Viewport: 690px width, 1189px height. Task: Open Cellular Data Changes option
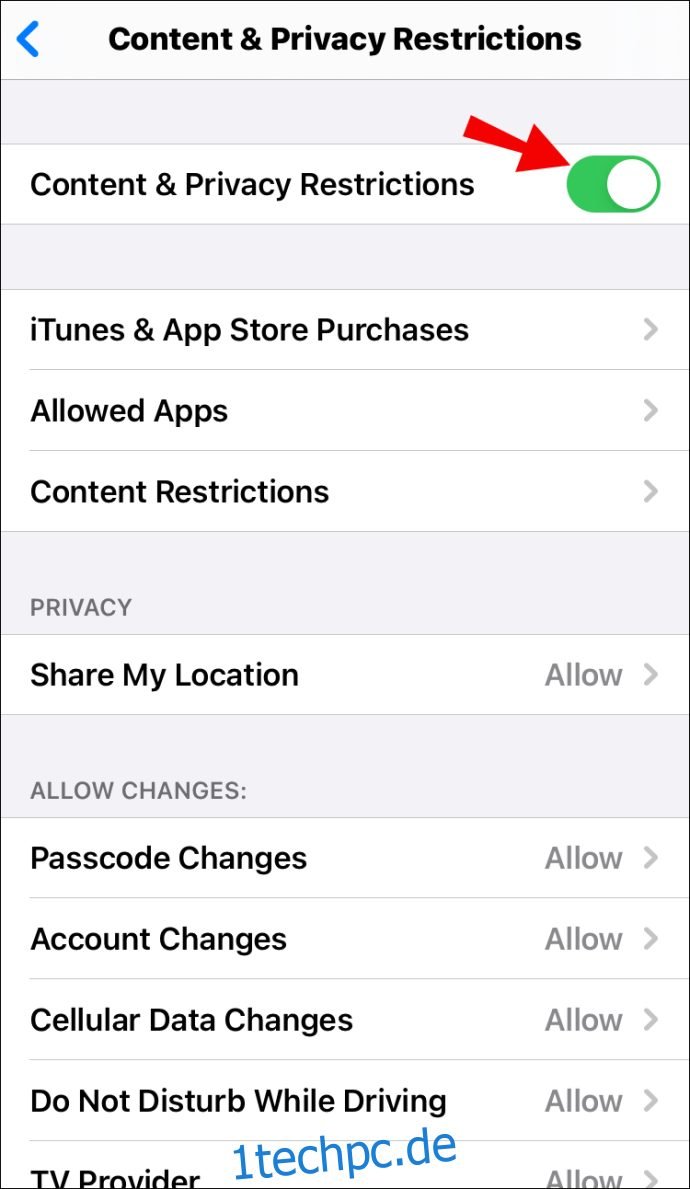[345, 1020]
